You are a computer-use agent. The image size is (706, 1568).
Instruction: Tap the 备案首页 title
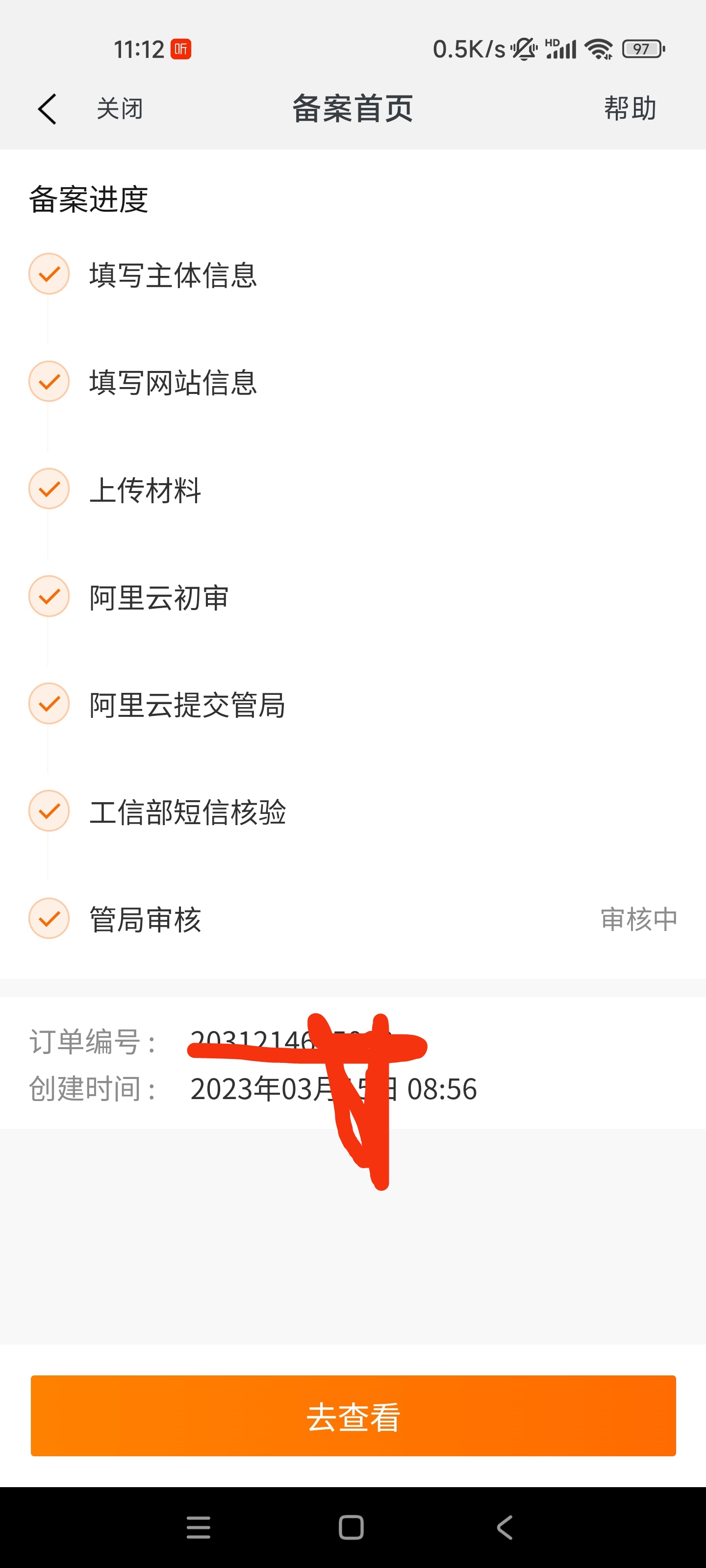click(353, 108)
